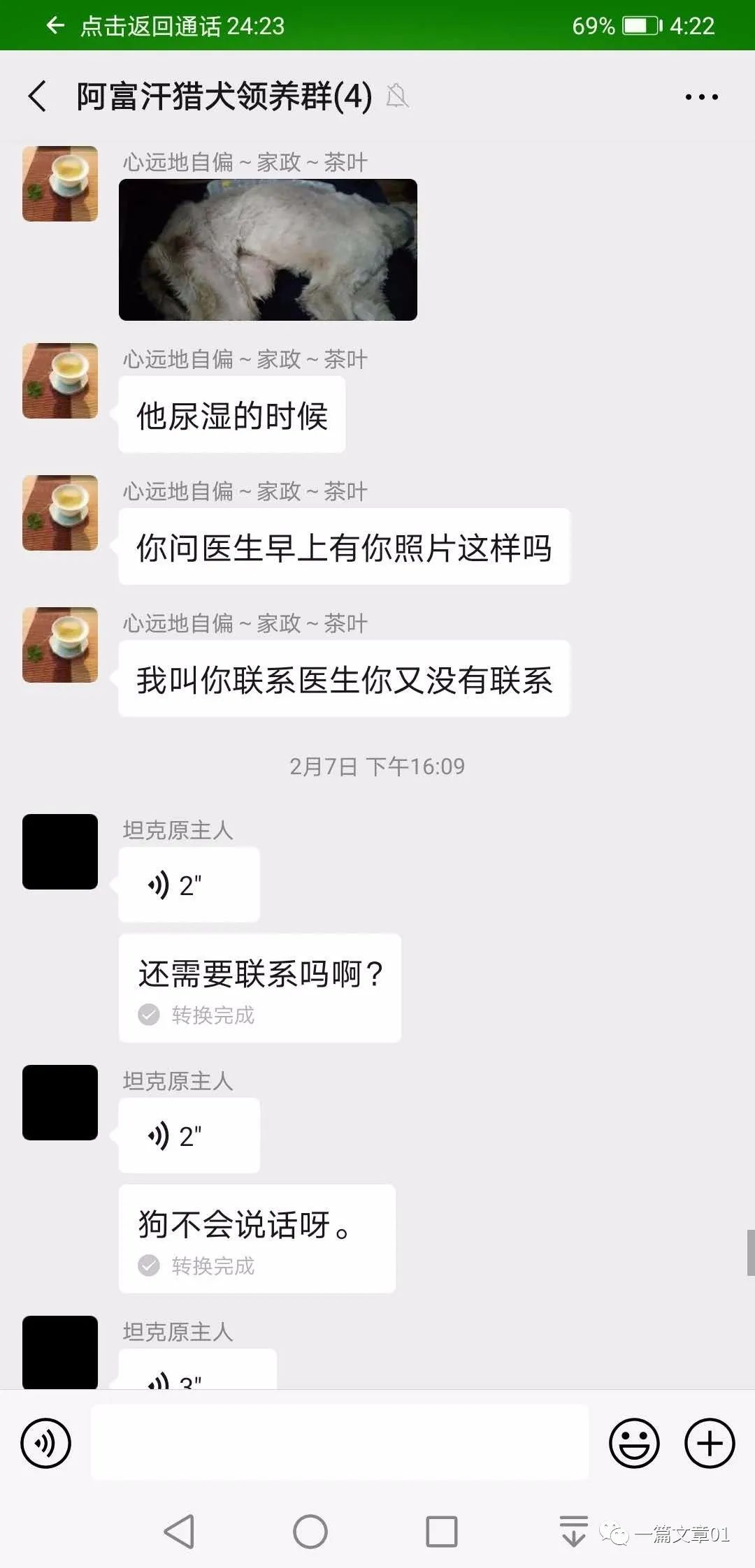Click the muted notification bell icon
This screenshot has height=1568, width=755.
point(397,96)
